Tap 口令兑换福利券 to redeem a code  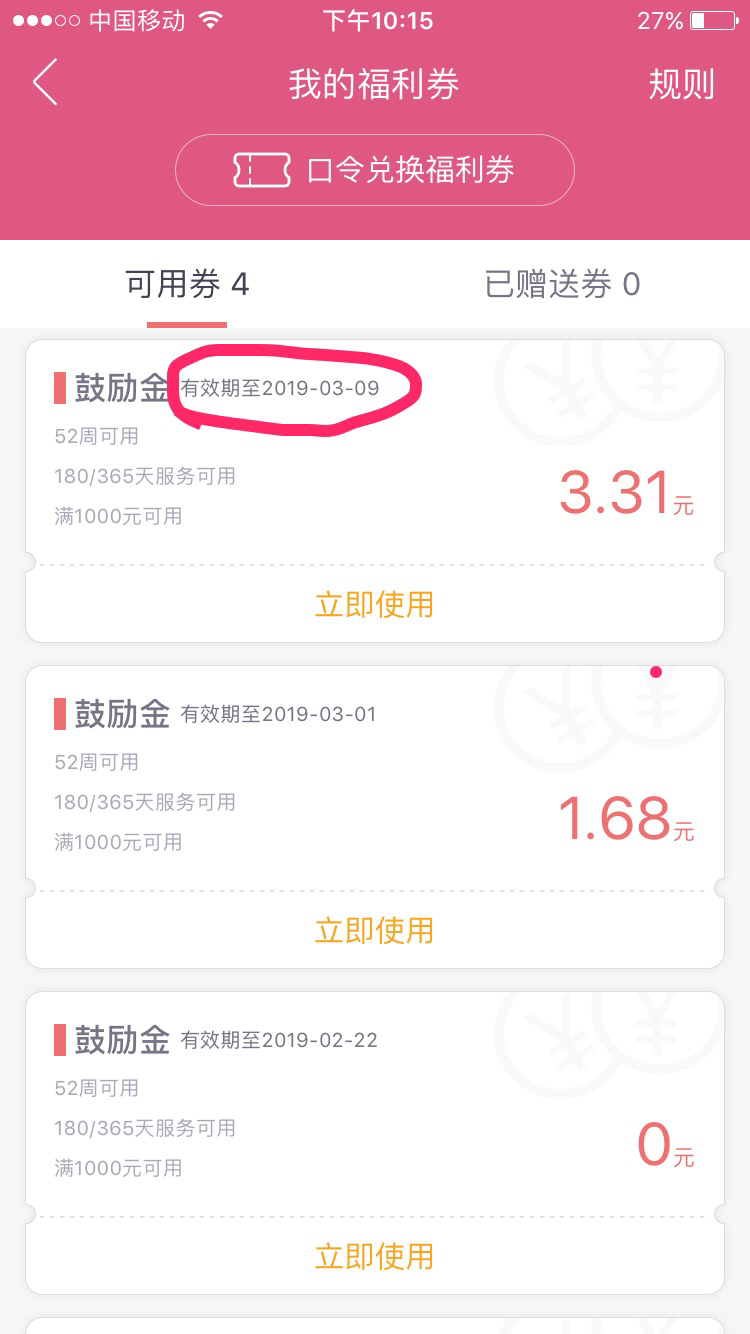tap(375, 170)
